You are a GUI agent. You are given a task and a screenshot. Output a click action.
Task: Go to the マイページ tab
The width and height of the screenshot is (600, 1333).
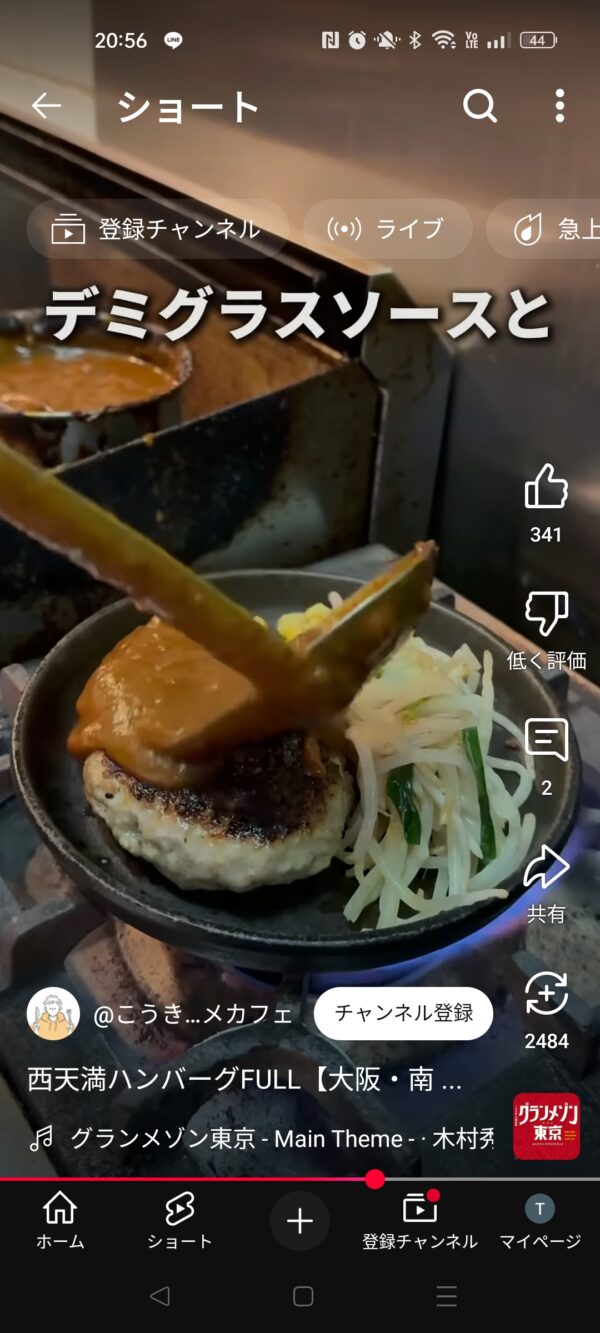point(540,1221)
